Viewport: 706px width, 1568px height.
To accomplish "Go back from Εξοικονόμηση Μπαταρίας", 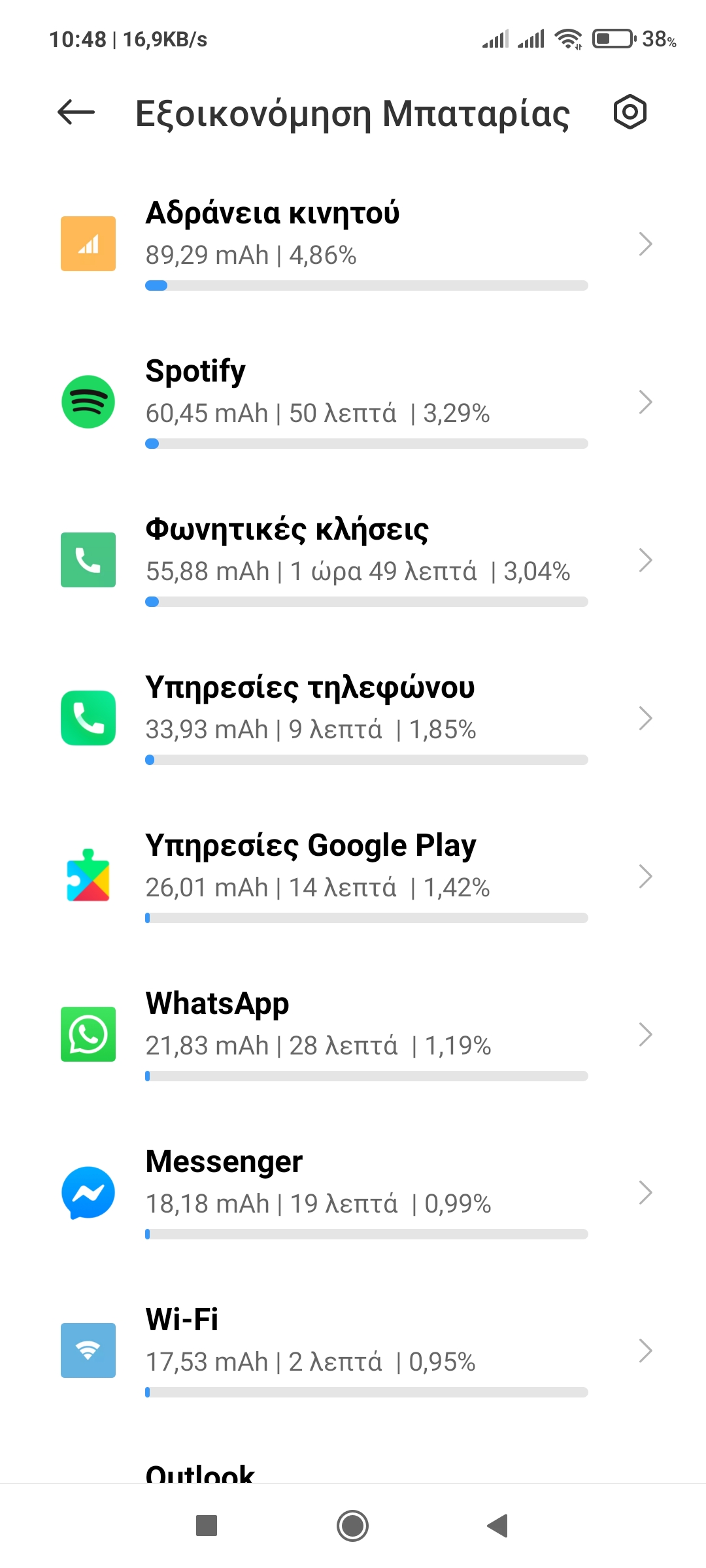I will point(76,112).
